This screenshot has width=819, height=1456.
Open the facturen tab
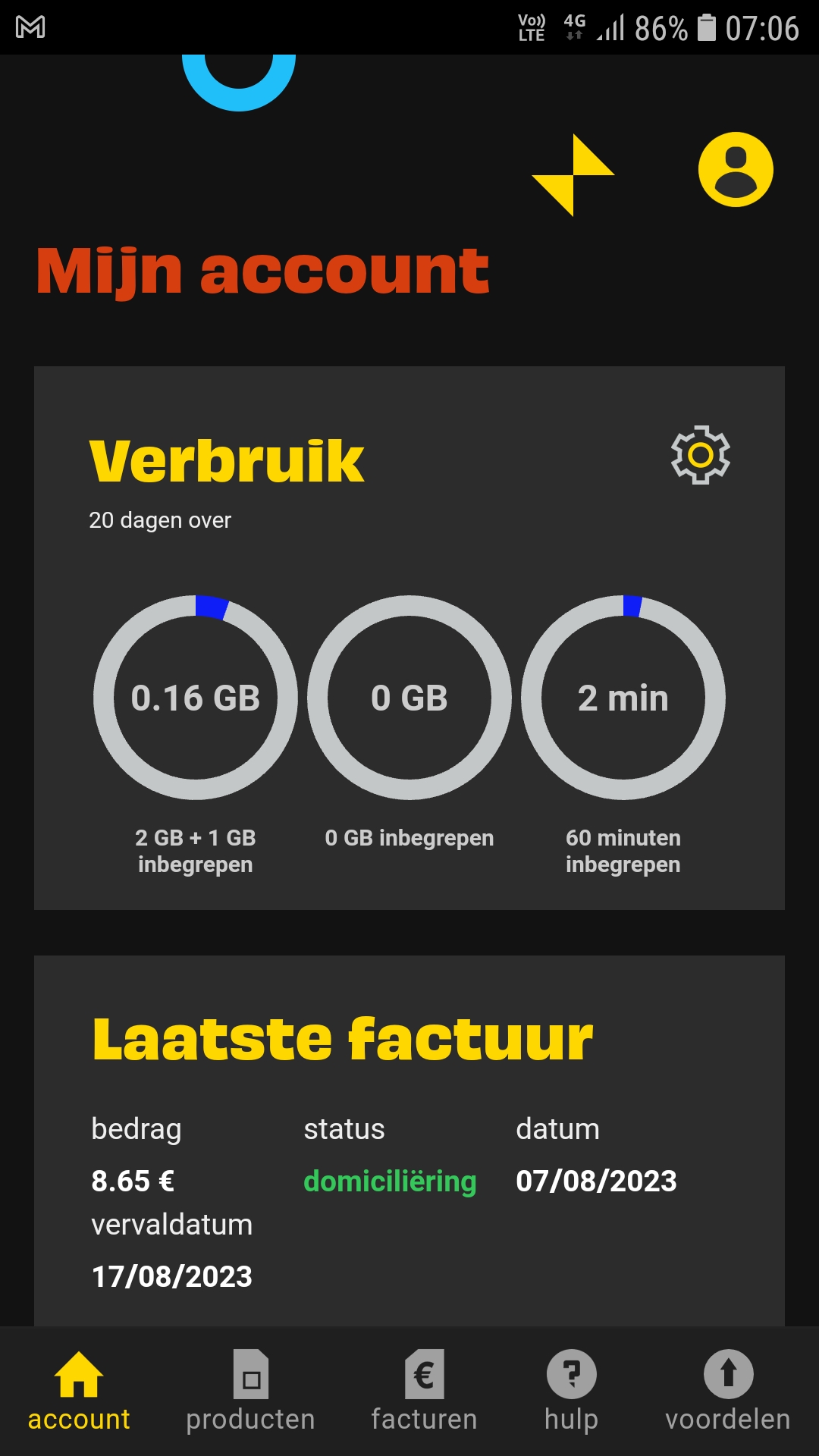point(424,1391)
